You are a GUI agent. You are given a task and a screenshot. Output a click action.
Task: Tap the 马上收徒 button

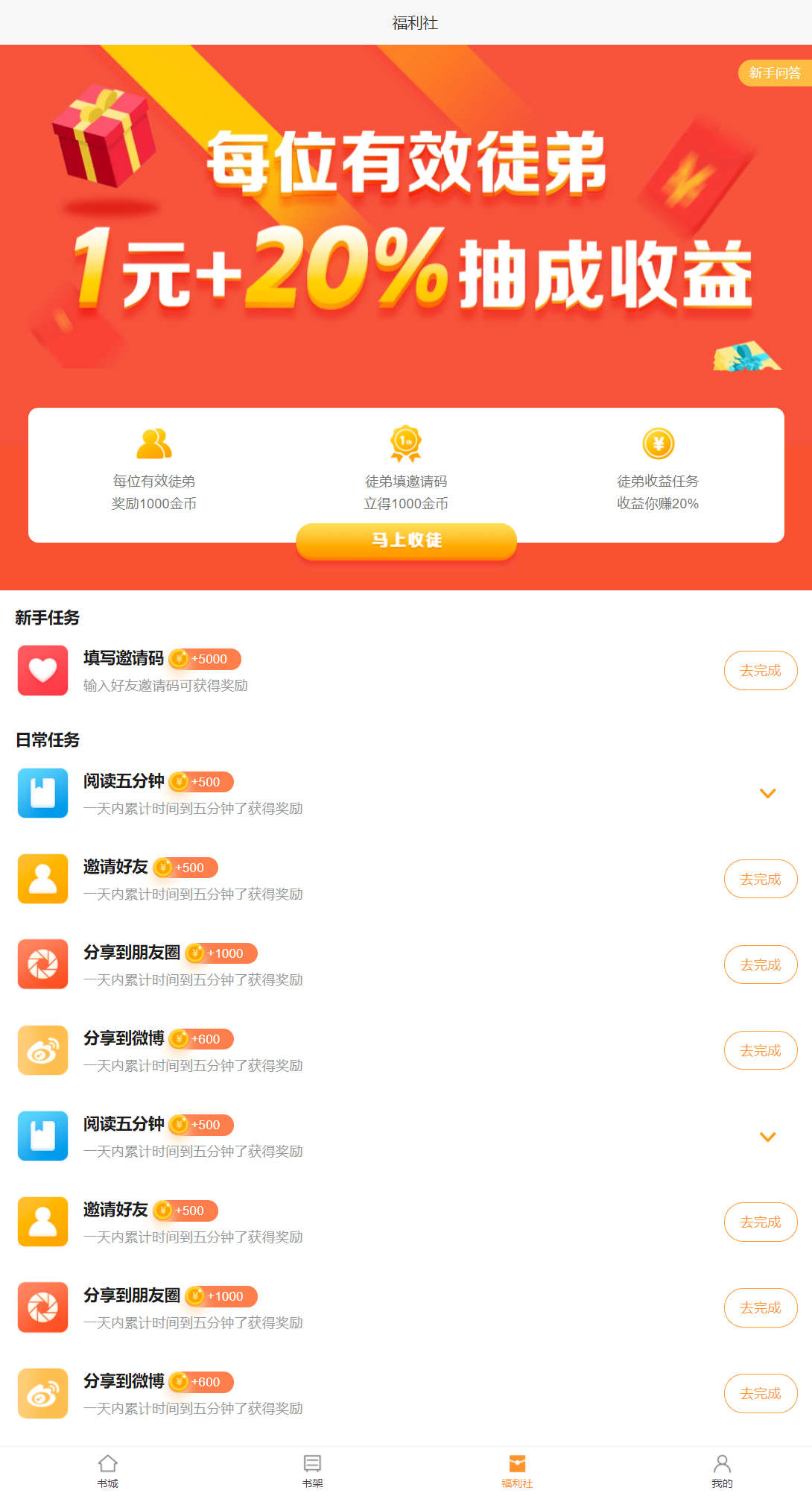[x=406, y=540]
